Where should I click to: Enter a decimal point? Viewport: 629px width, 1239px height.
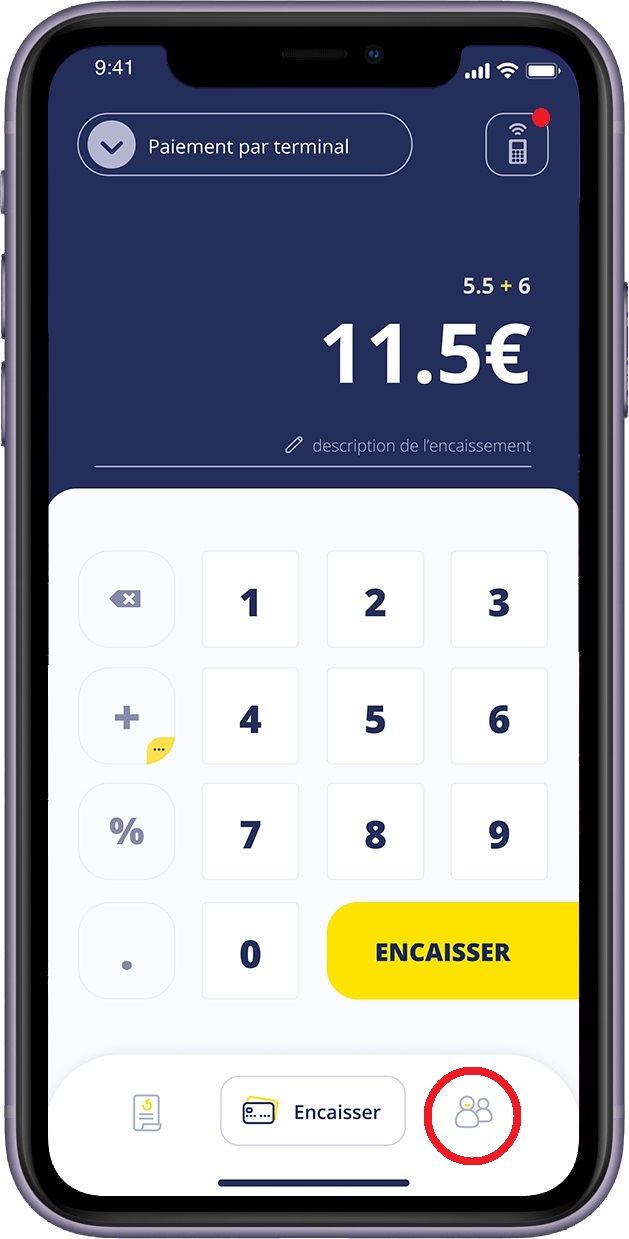(x=126, y=951)
